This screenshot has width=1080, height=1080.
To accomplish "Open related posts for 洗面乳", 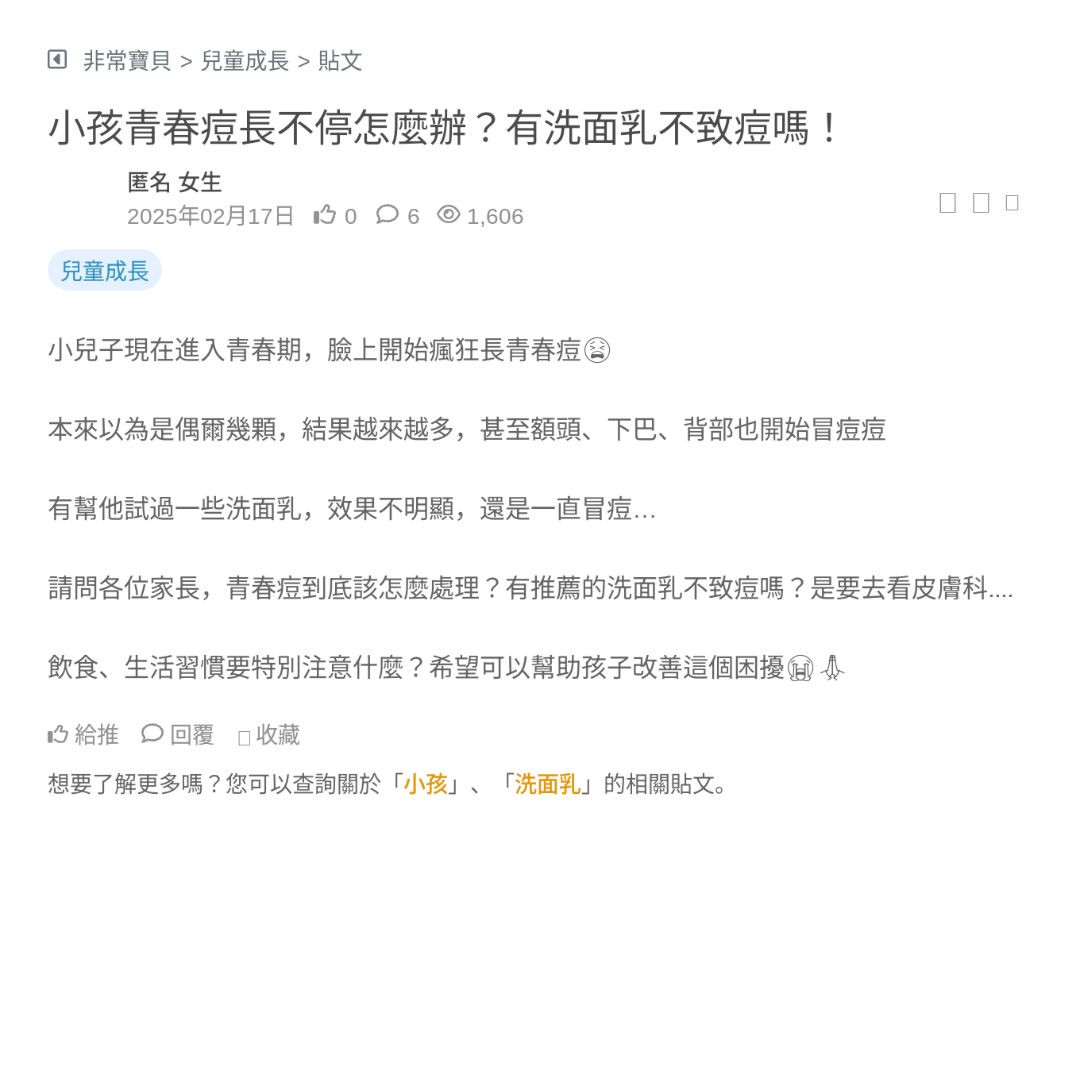I will tap(547, 784).
